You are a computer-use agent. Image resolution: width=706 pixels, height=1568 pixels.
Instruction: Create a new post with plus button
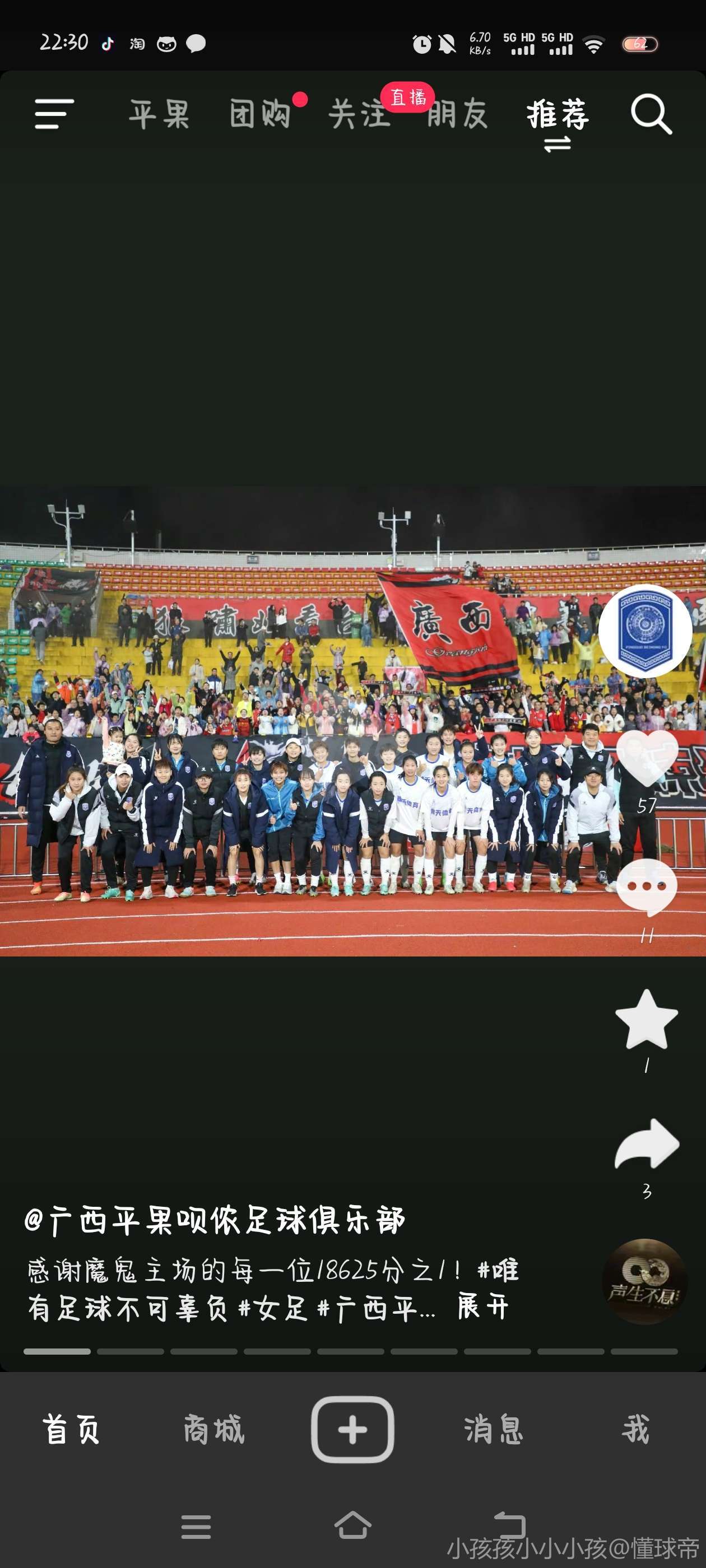pyautogui.click(x=352, y=1429)
